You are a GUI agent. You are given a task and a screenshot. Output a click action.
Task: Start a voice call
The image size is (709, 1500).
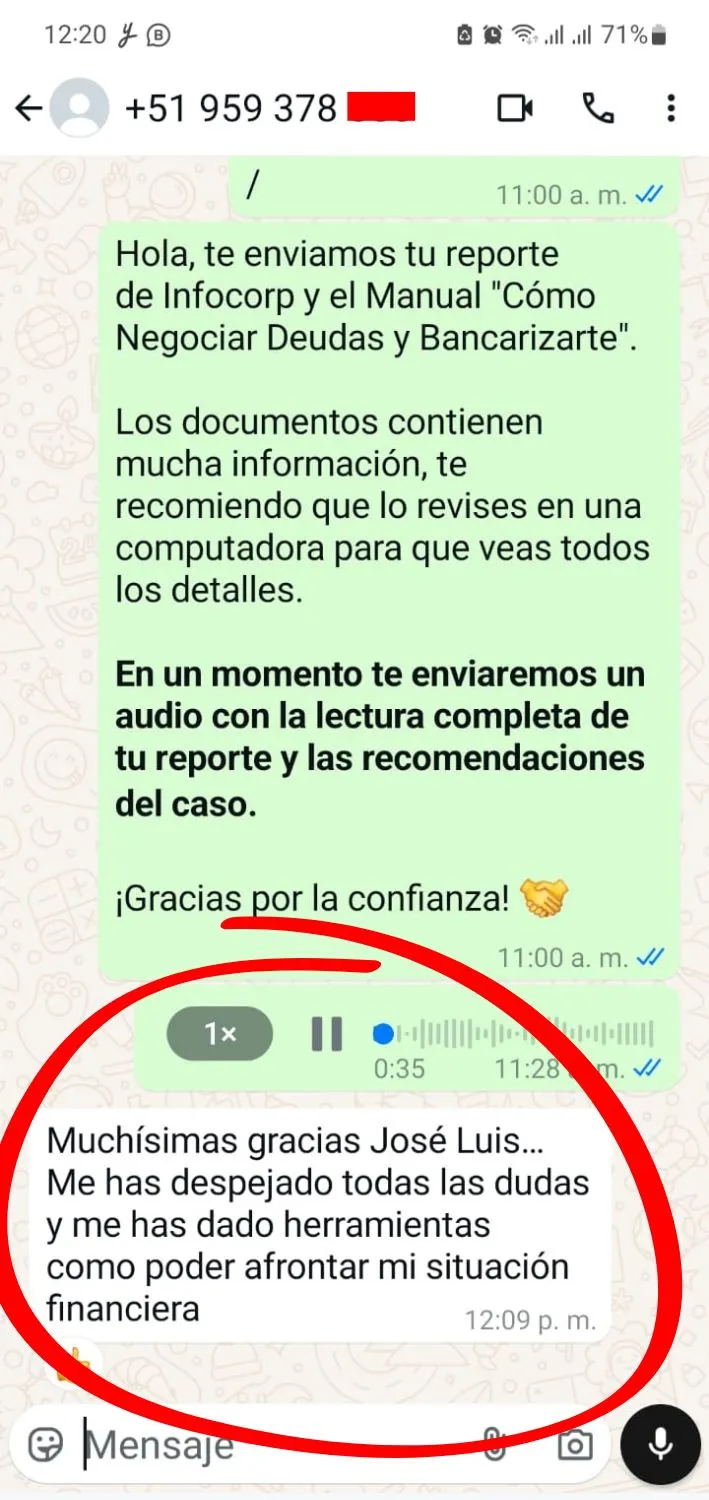point(598,108)
